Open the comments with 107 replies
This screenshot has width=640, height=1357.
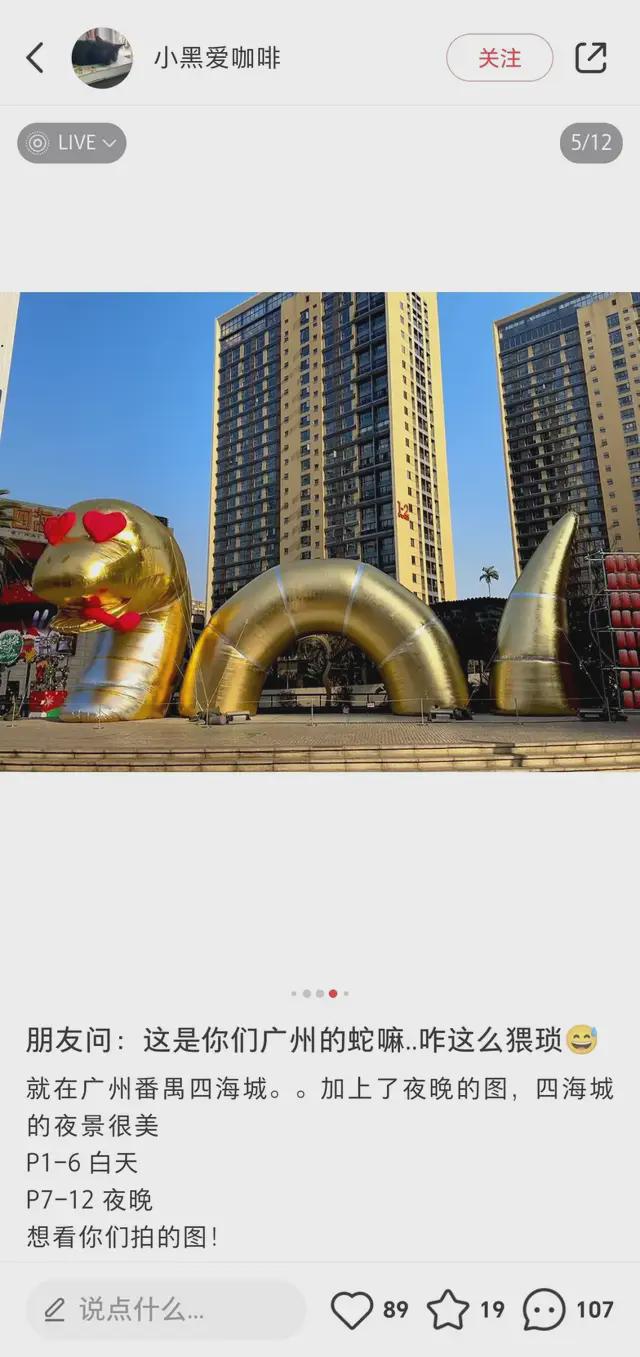(x=545, y=1310)
